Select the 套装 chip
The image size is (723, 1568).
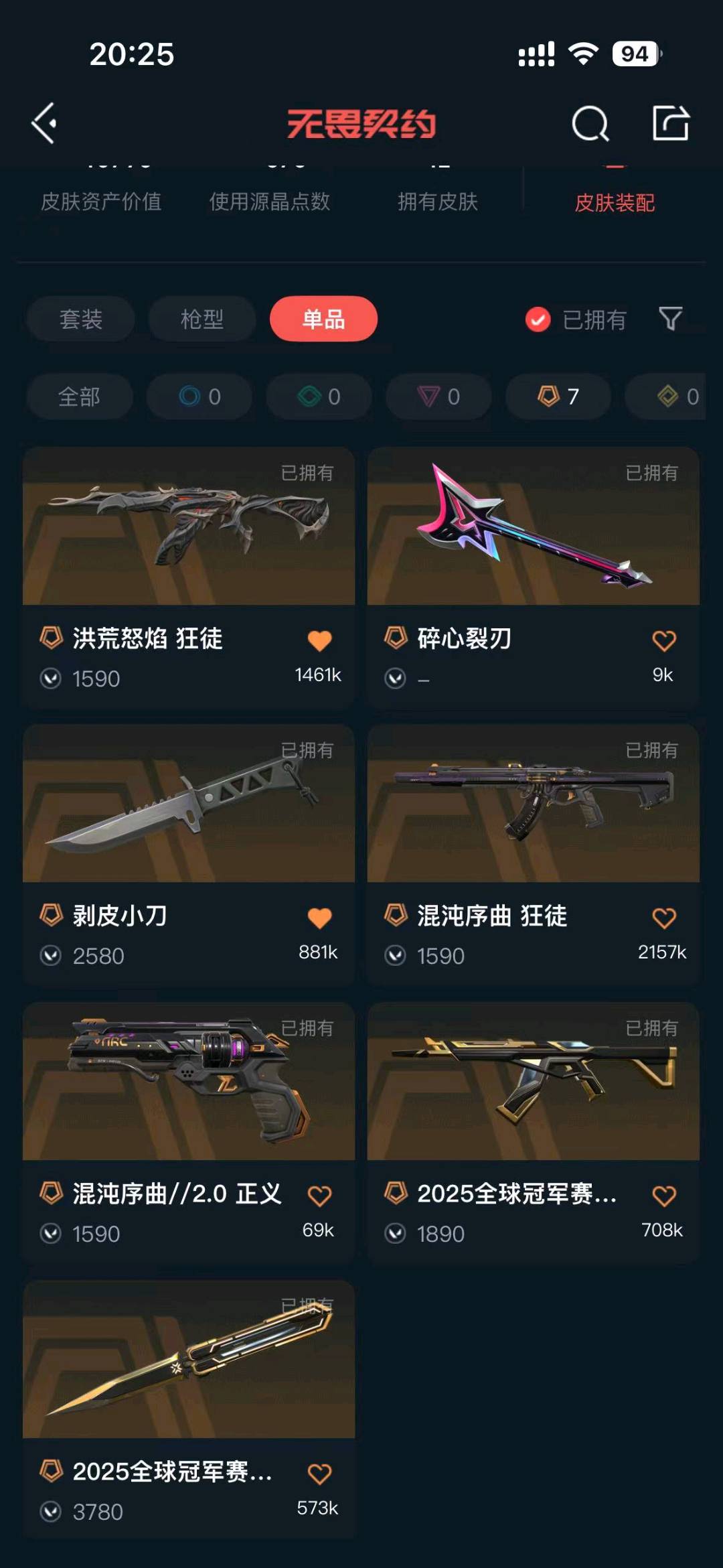tap(81, 319)
